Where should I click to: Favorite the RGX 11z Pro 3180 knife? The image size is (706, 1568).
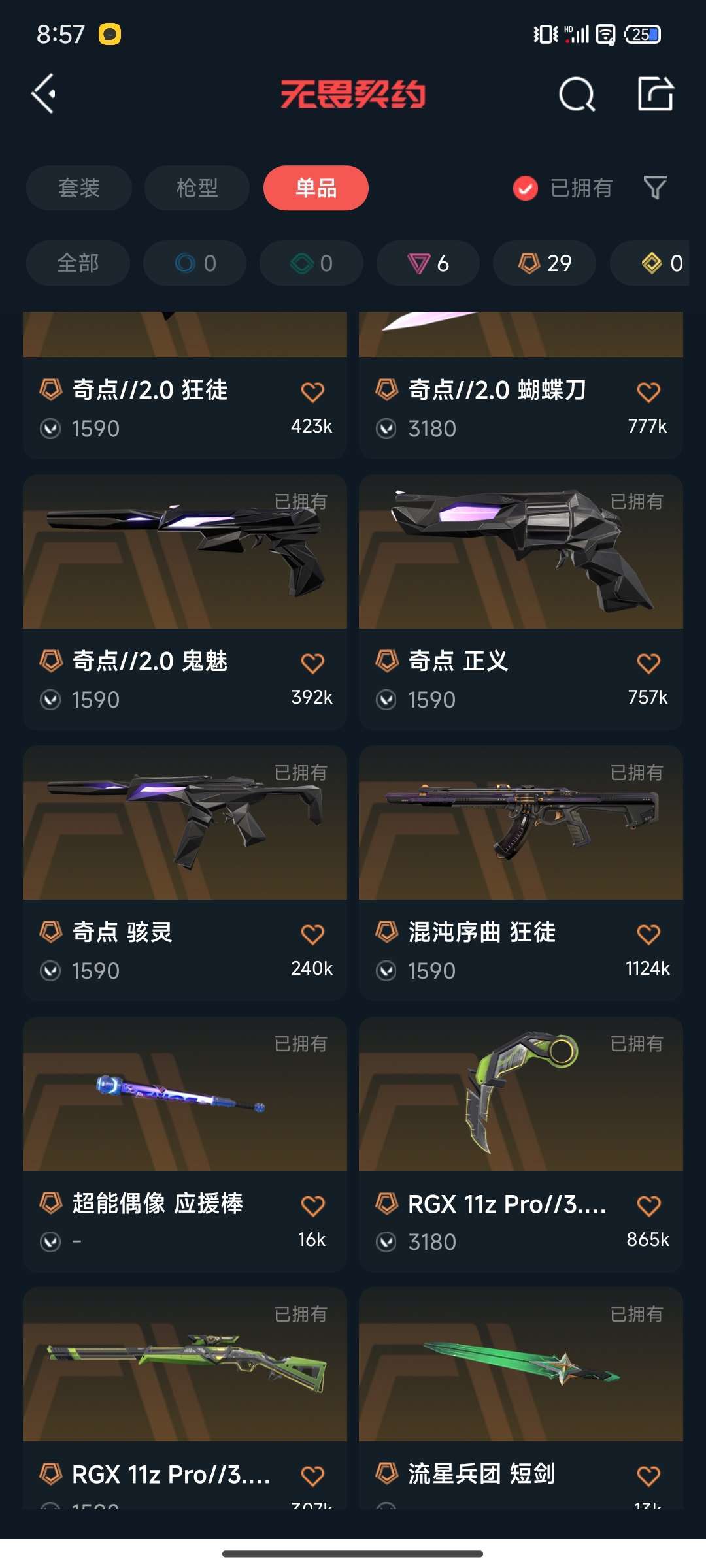(x=648, y=1205)
